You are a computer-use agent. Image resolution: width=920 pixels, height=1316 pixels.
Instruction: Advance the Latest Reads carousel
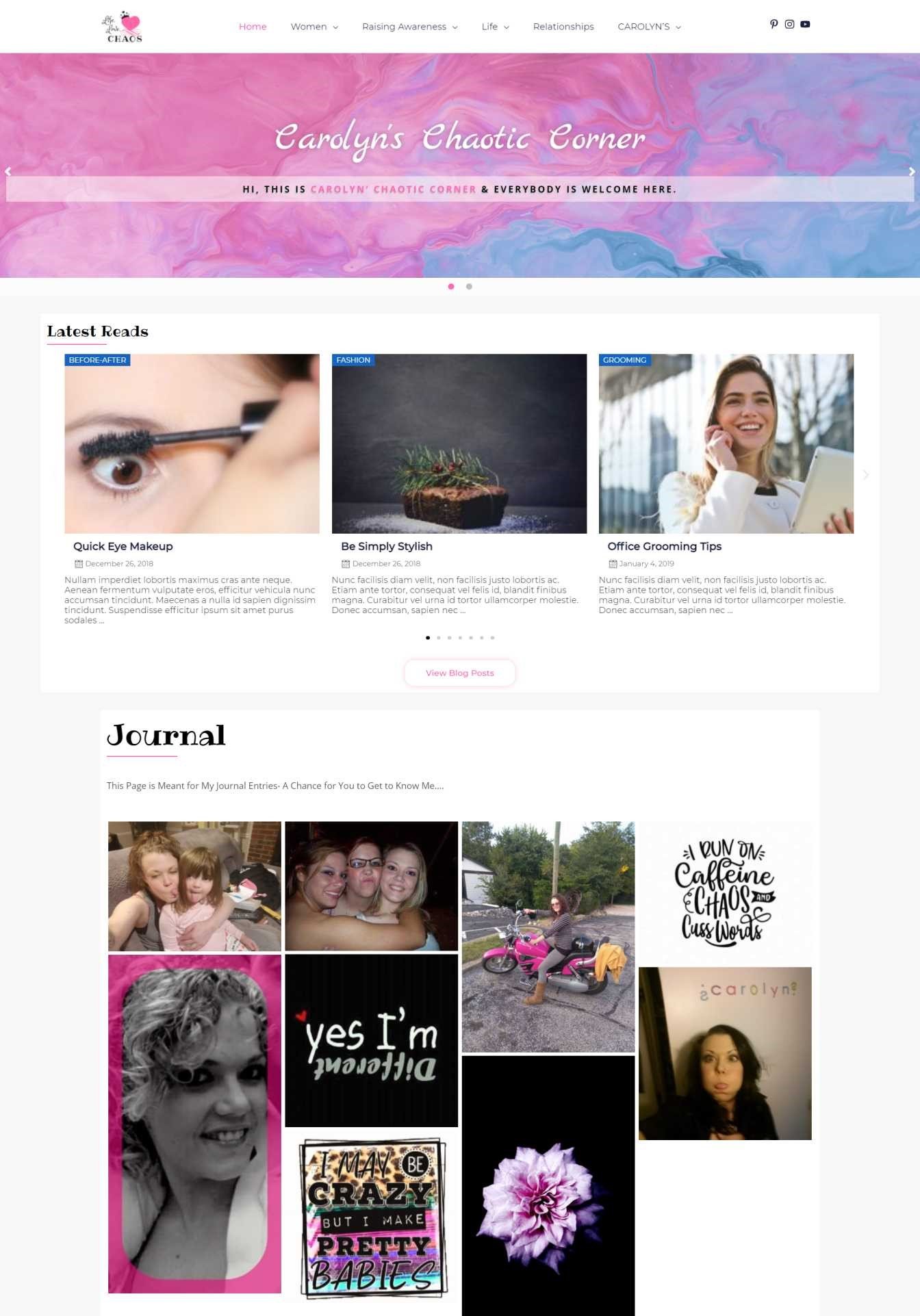click(x=866, y=474)
